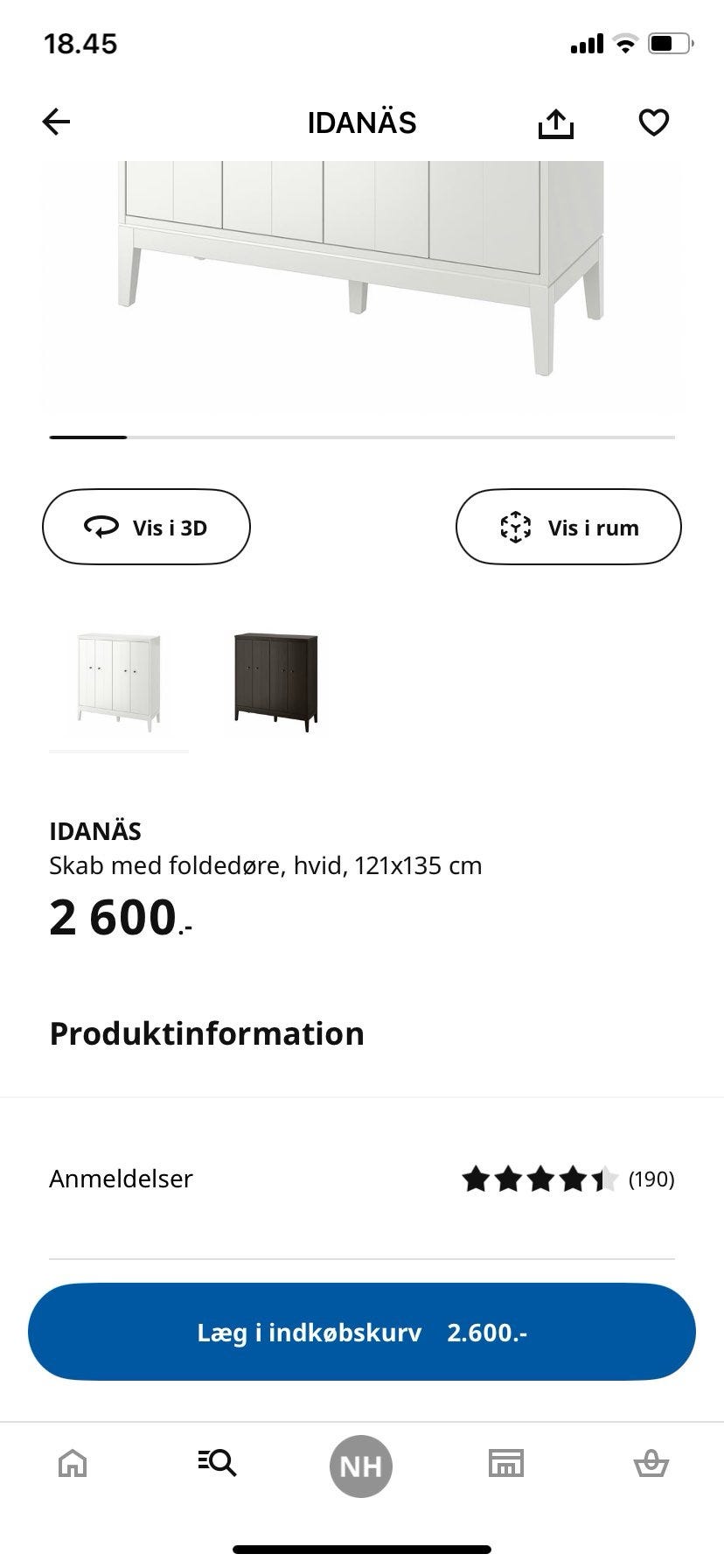
Task: Open the shopping basket tab
Action: [x=651, y=1463]
